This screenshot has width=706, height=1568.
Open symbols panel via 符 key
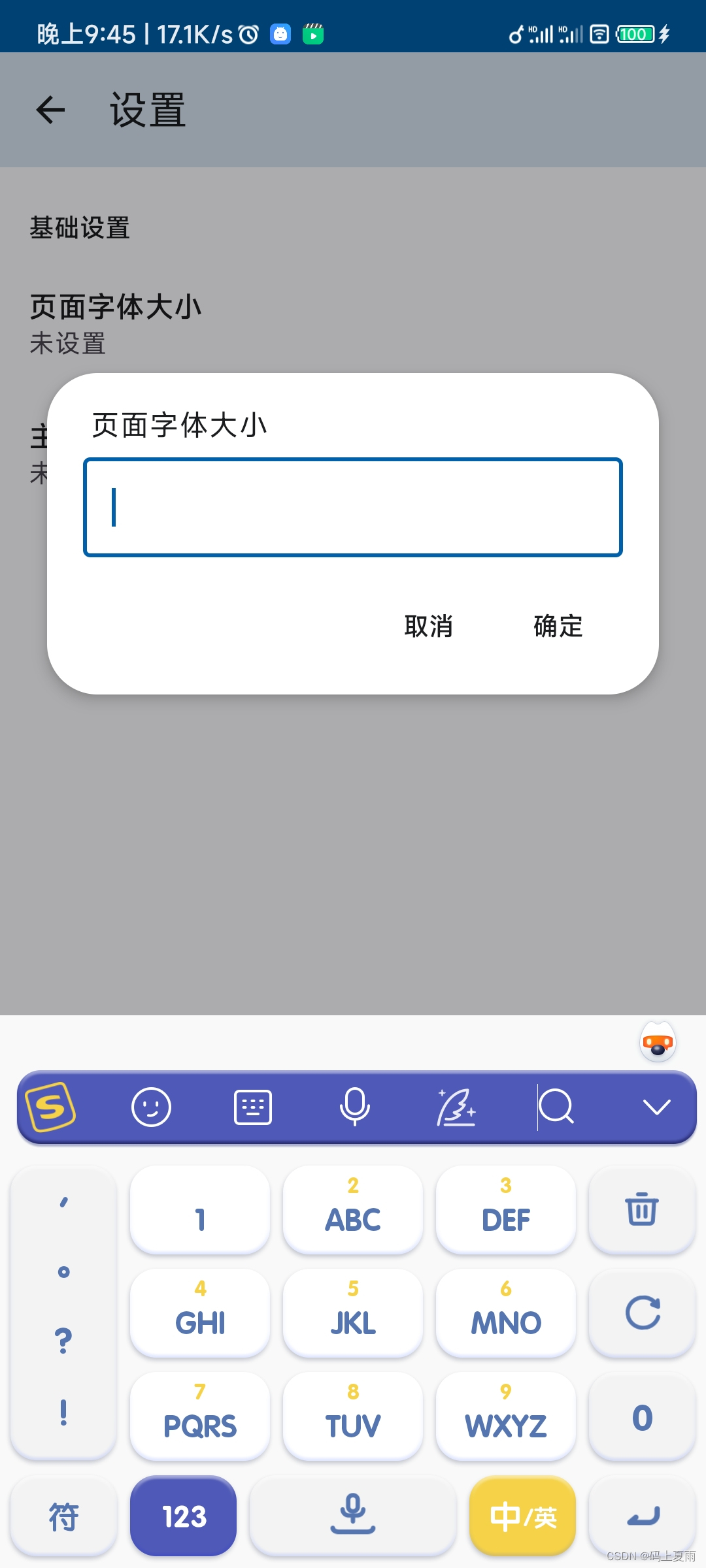click(63, 1516)
